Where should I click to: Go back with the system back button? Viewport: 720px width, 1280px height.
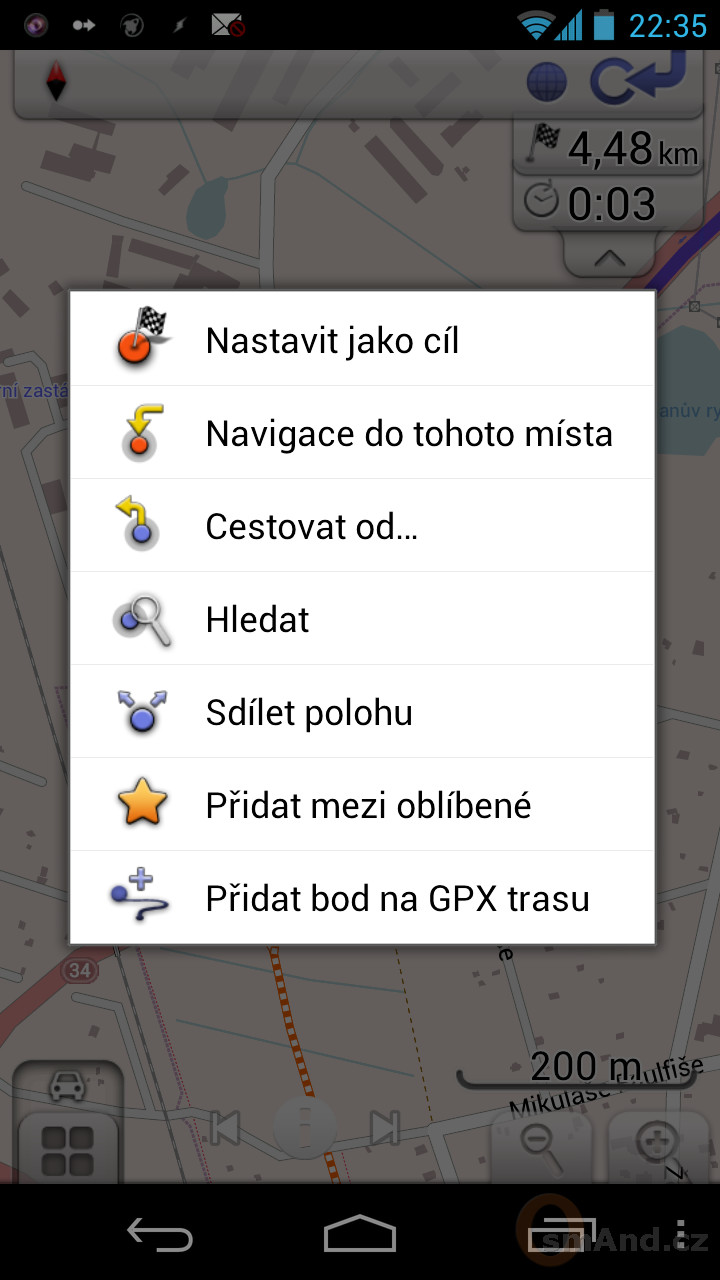point(160,1233)
